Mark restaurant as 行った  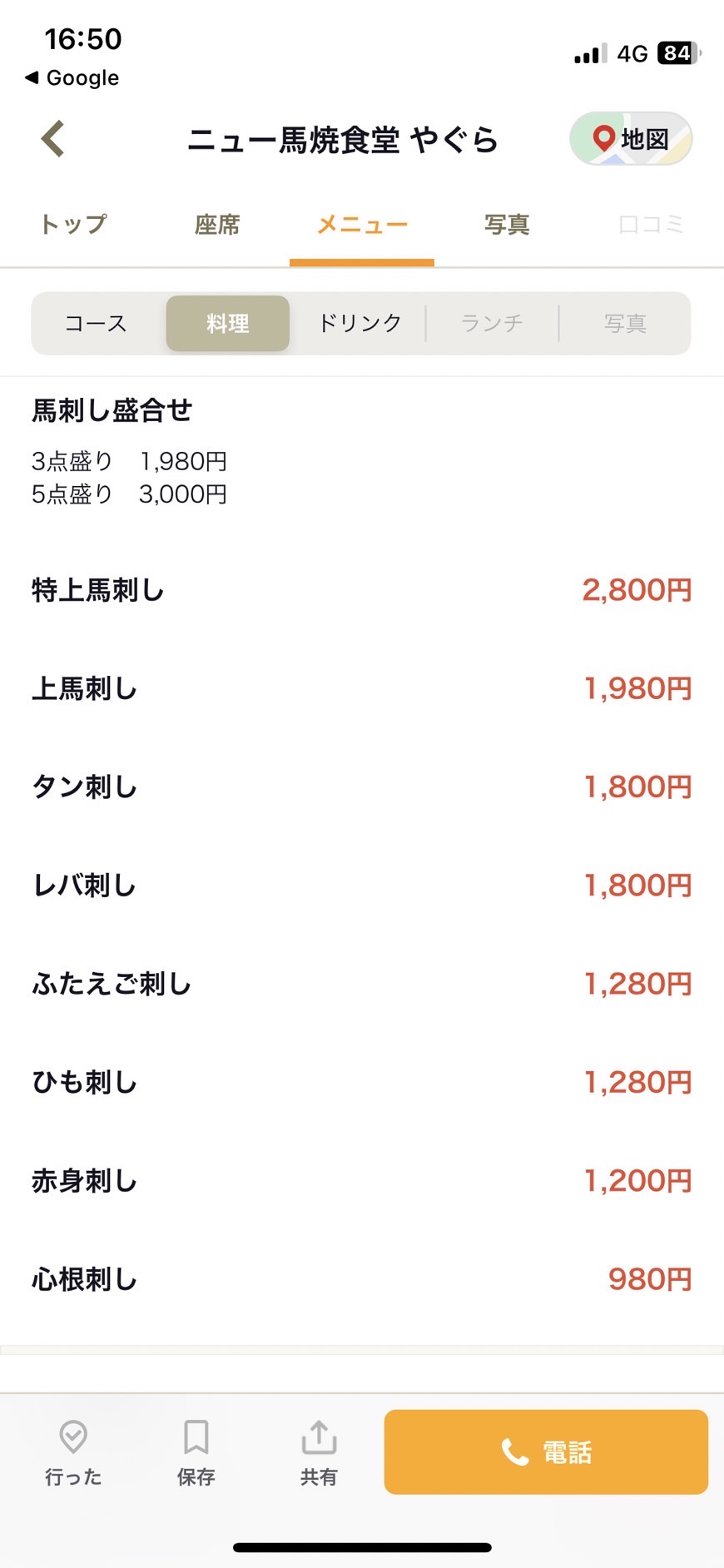point(73,1452)
